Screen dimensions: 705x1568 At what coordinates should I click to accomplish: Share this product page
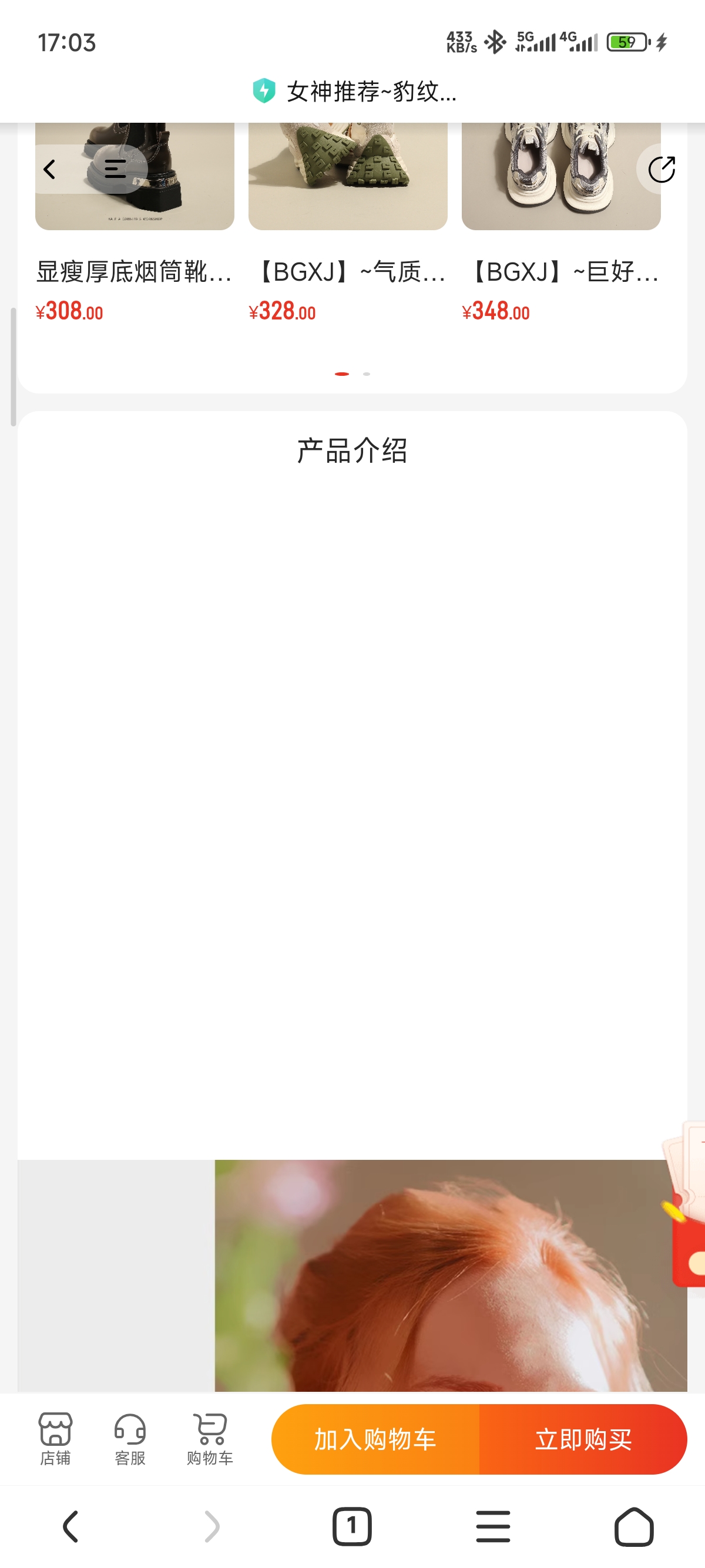point(661,169)
